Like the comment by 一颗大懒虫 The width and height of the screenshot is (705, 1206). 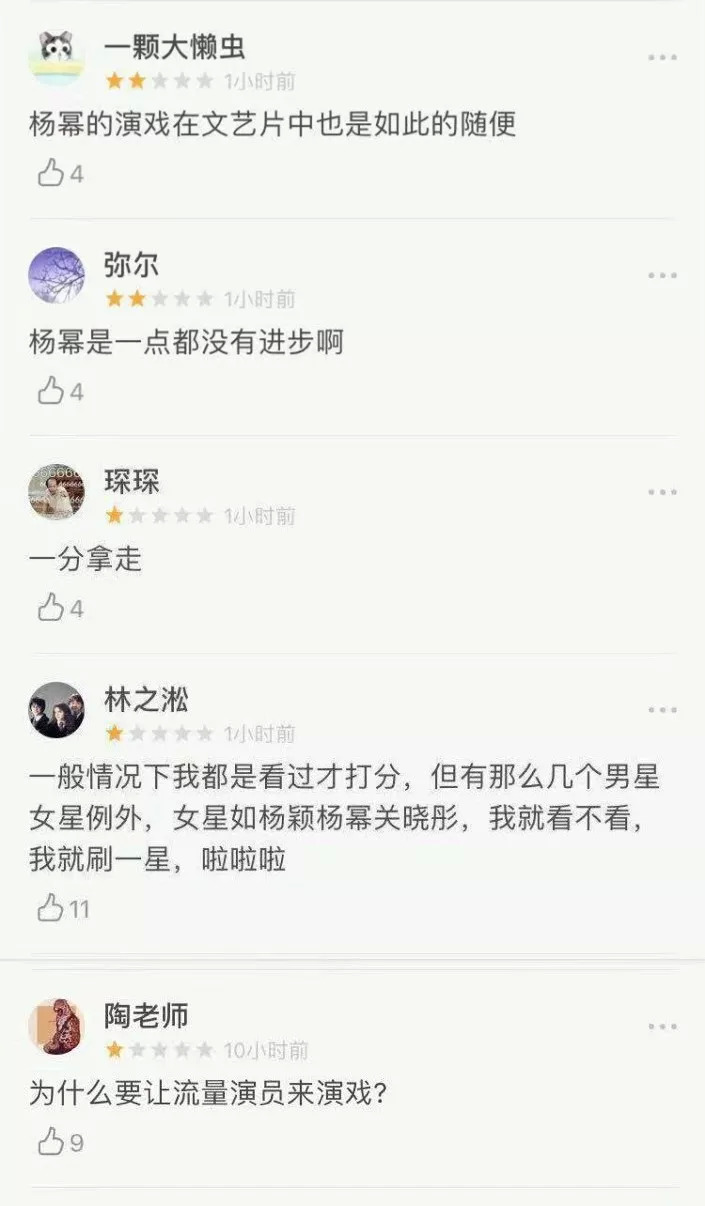52,174
